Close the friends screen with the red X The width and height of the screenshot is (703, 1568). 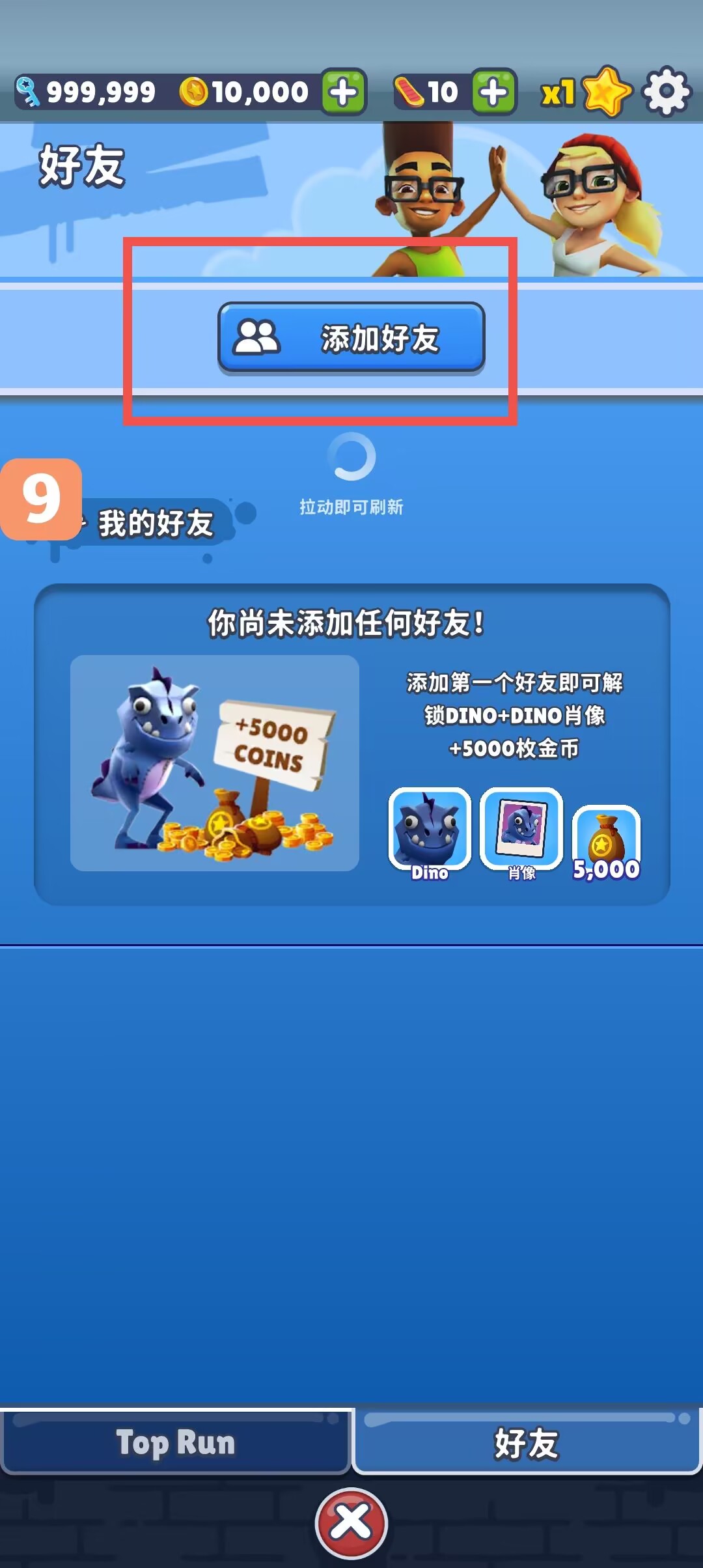point(351,1522)
